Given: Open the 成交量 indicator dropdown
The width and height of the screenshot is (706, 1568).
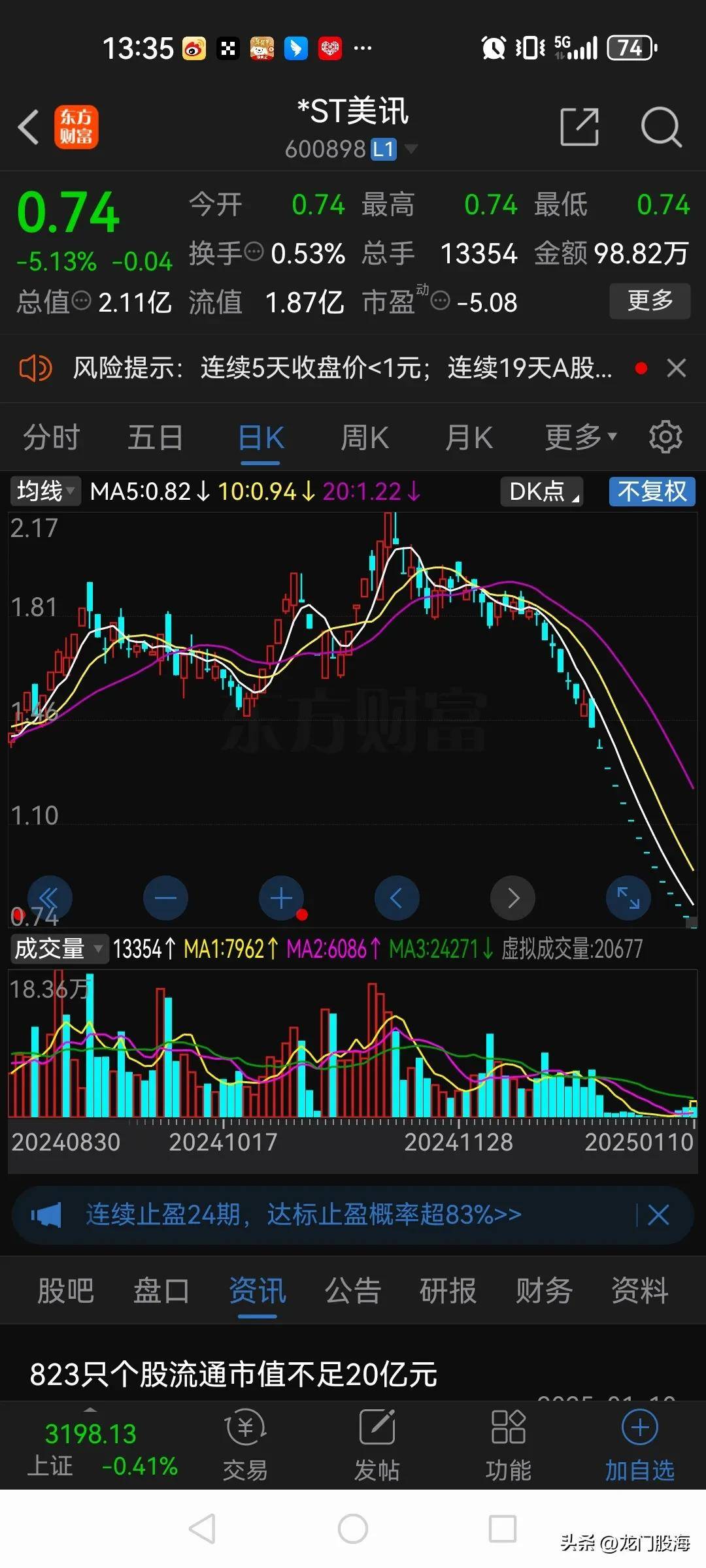Looking at the screenshot, I should pyautogui.click(x=58, y=949).
